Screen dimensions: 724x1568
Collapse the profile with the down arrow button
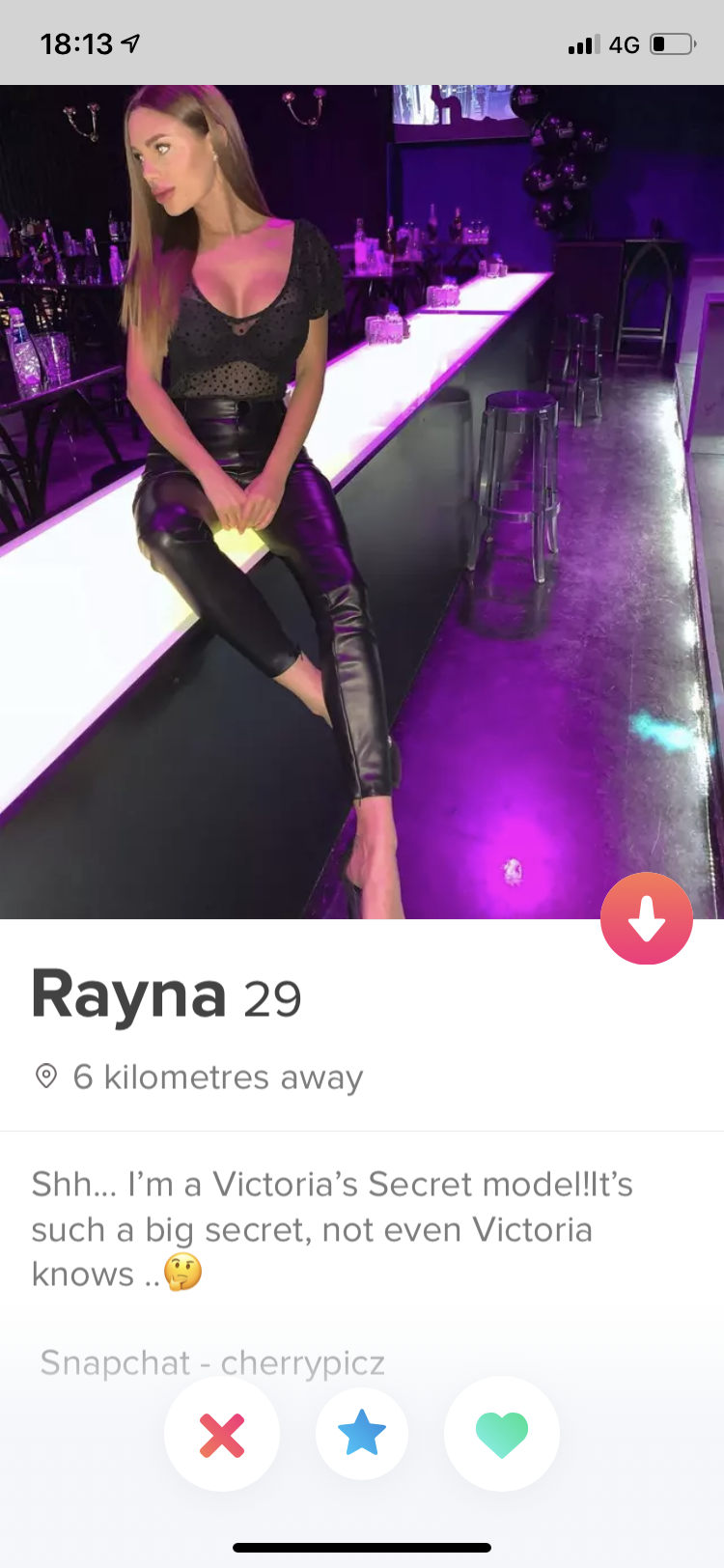(x=647, y=918)
